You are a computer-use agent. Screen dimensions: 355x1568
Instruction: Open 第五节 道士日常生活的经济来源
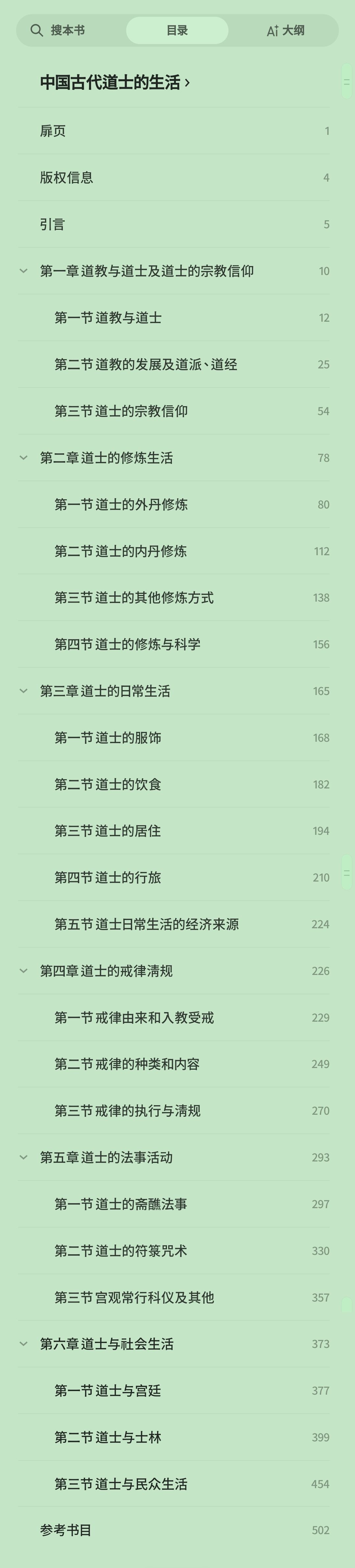(x=175, y=924)
